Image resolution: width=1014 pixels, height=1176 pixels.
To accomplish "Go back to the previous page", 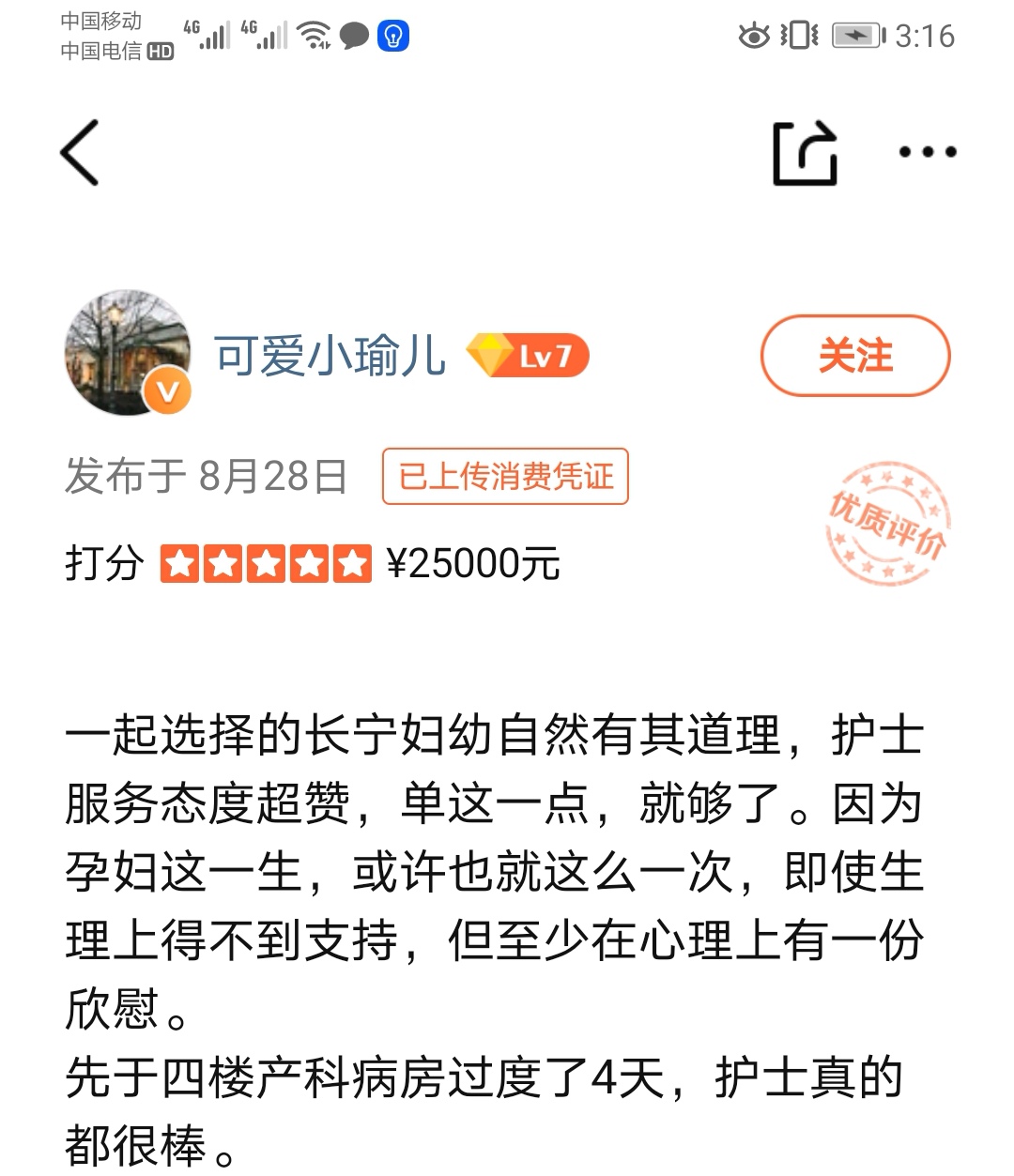I will pos(80,153).
